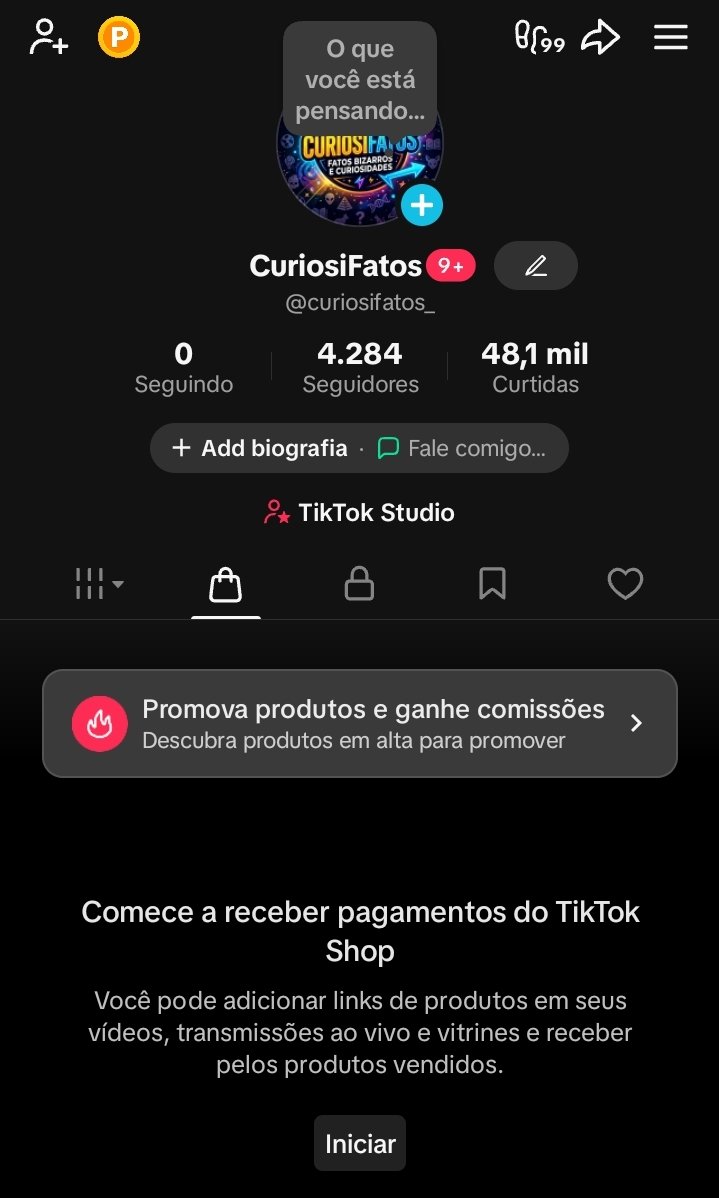View the 4.284 Seguidores list
Viewport: 719px width, 1198px height.
pos(360,367)
